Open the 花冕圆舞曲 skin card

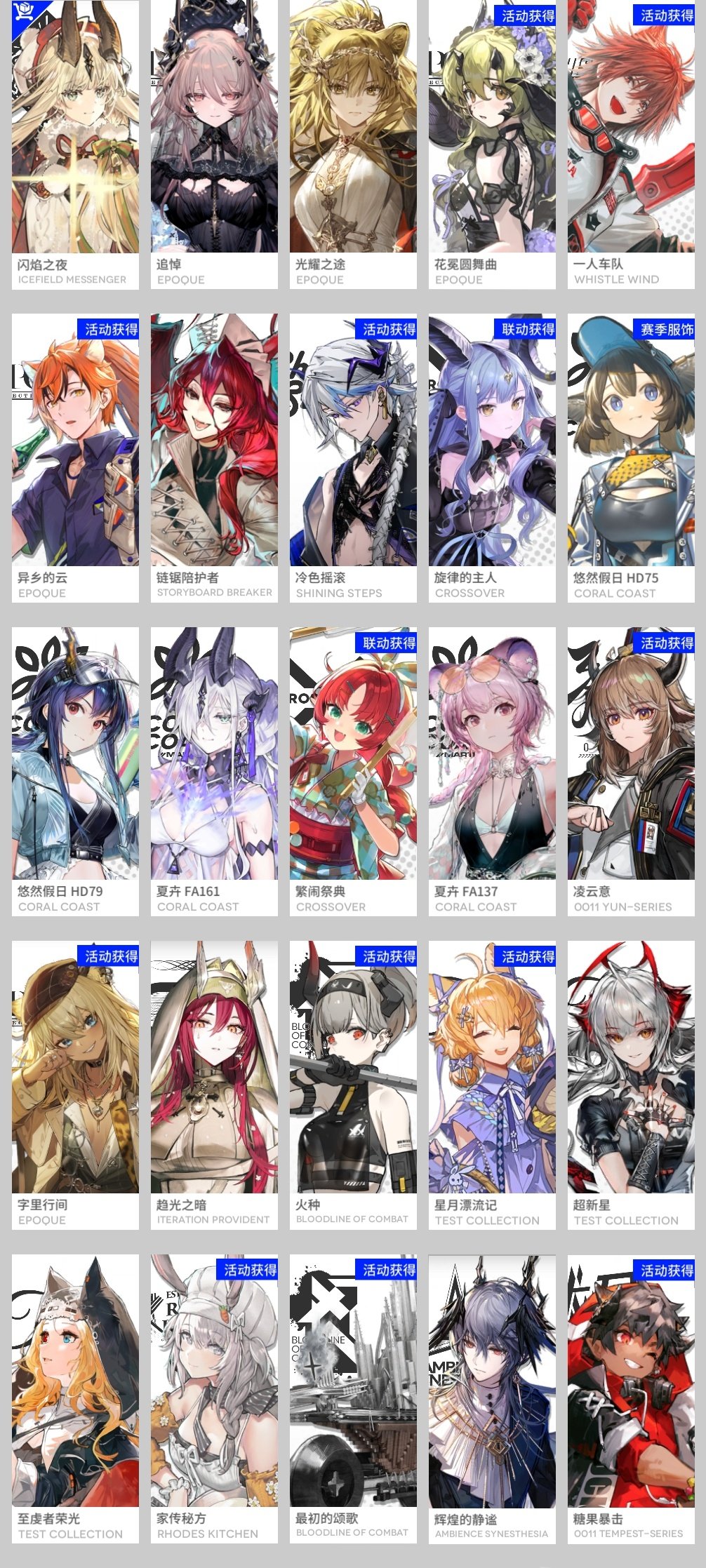pyautogui.click(x=492, y=144)
